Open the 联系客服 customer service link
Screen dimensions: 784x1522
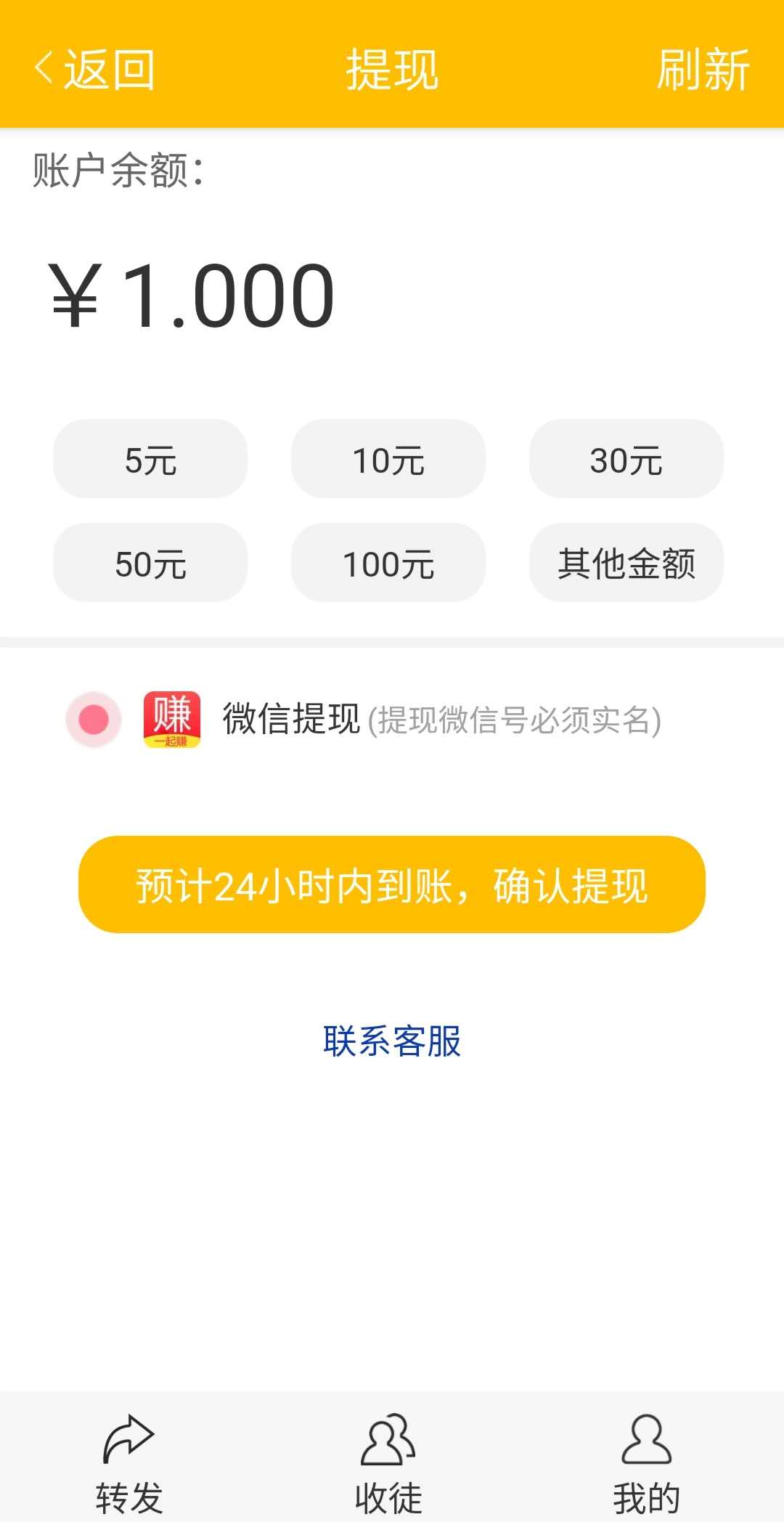[x=392, y=1041]
